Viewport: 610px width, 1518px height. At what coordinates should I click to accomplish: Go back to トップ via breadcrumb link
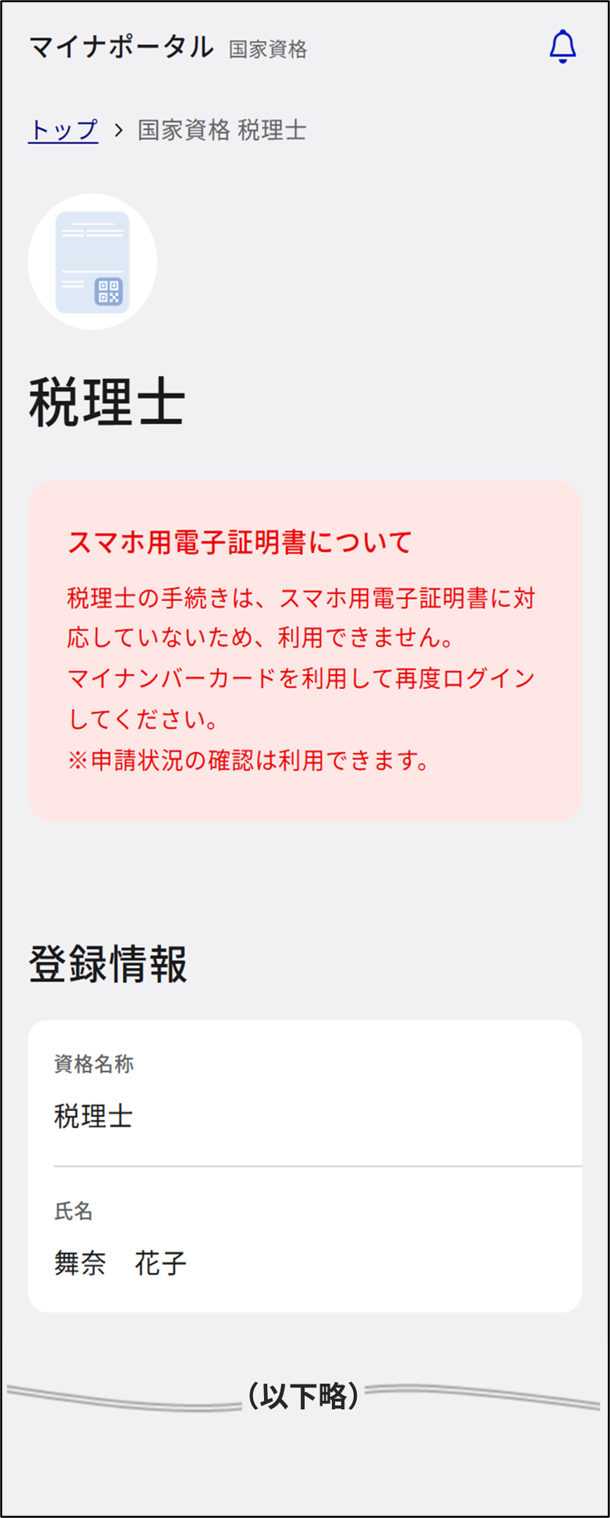pyautogui.click(x=63, y=130)
